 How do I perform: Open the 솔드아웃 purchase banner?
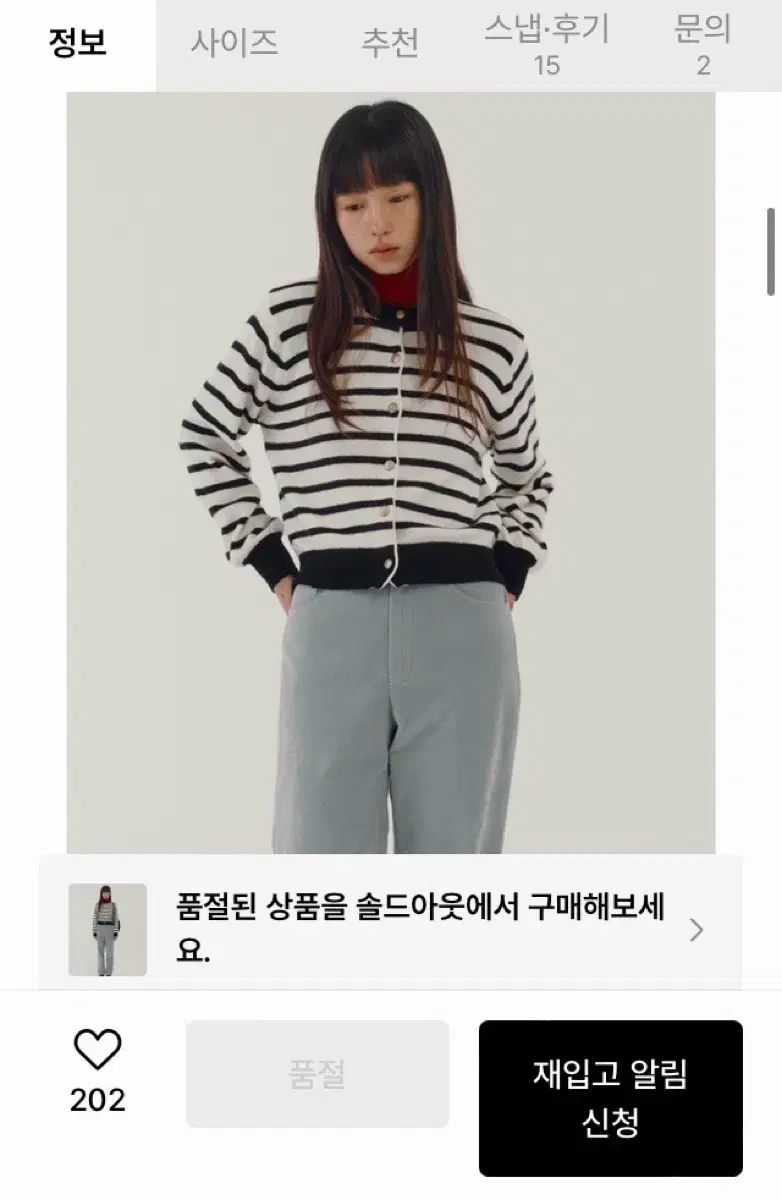[x=390, y=930]
